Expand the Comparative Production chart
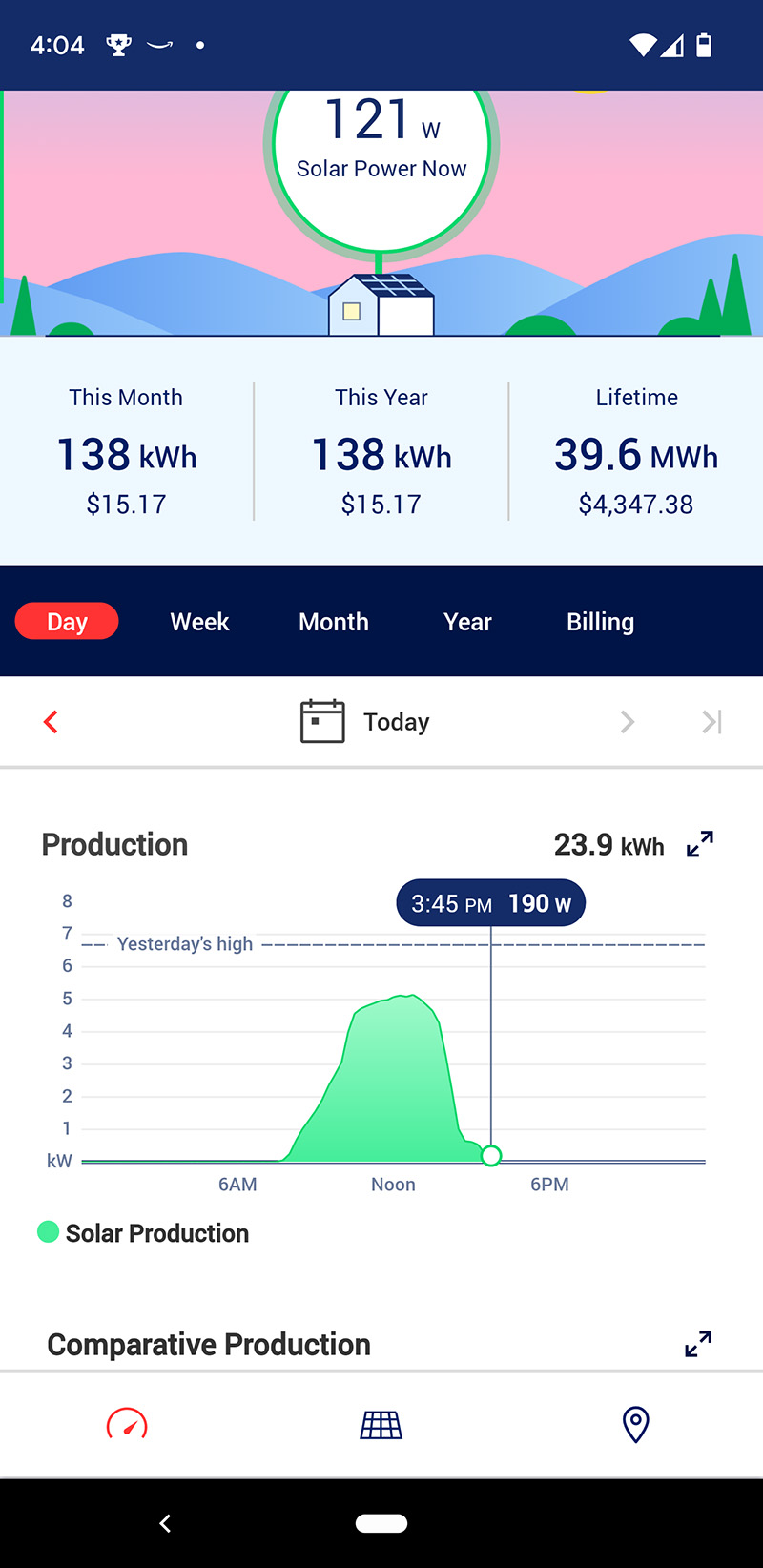The image size is (763, 1568). coord(698,1344)
